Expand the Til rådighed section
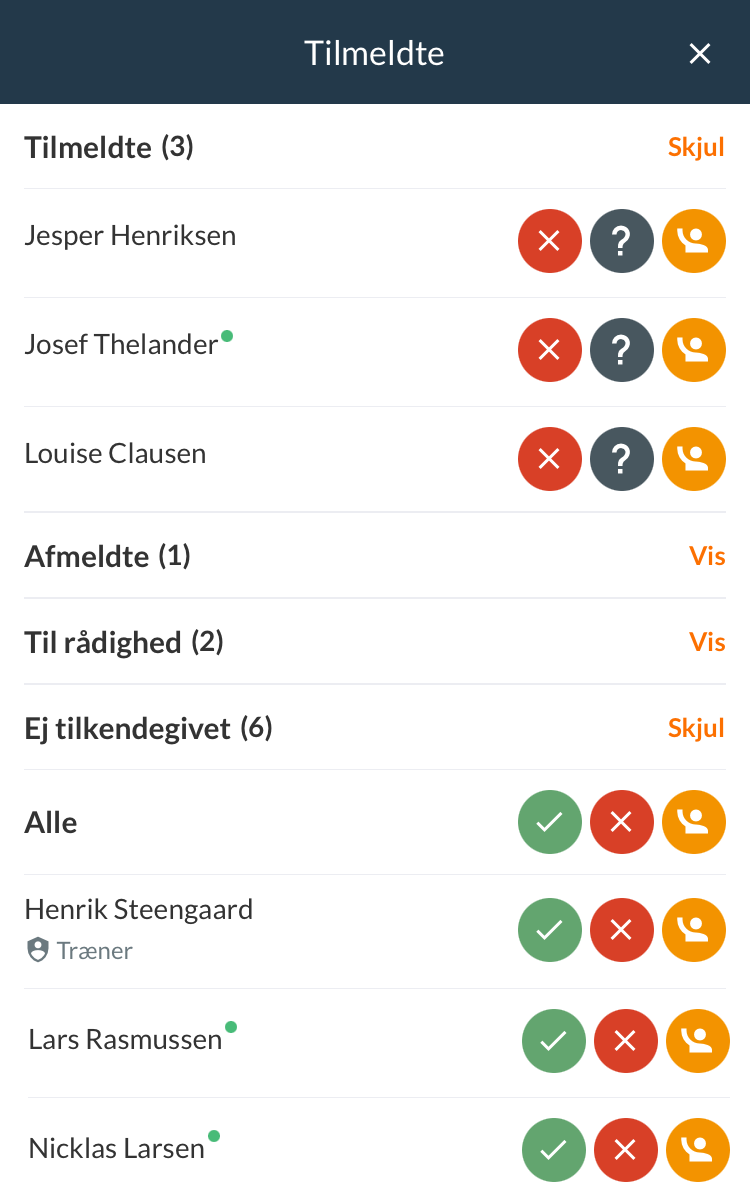This screenshot has height=1203, width=750. (707, 642)
